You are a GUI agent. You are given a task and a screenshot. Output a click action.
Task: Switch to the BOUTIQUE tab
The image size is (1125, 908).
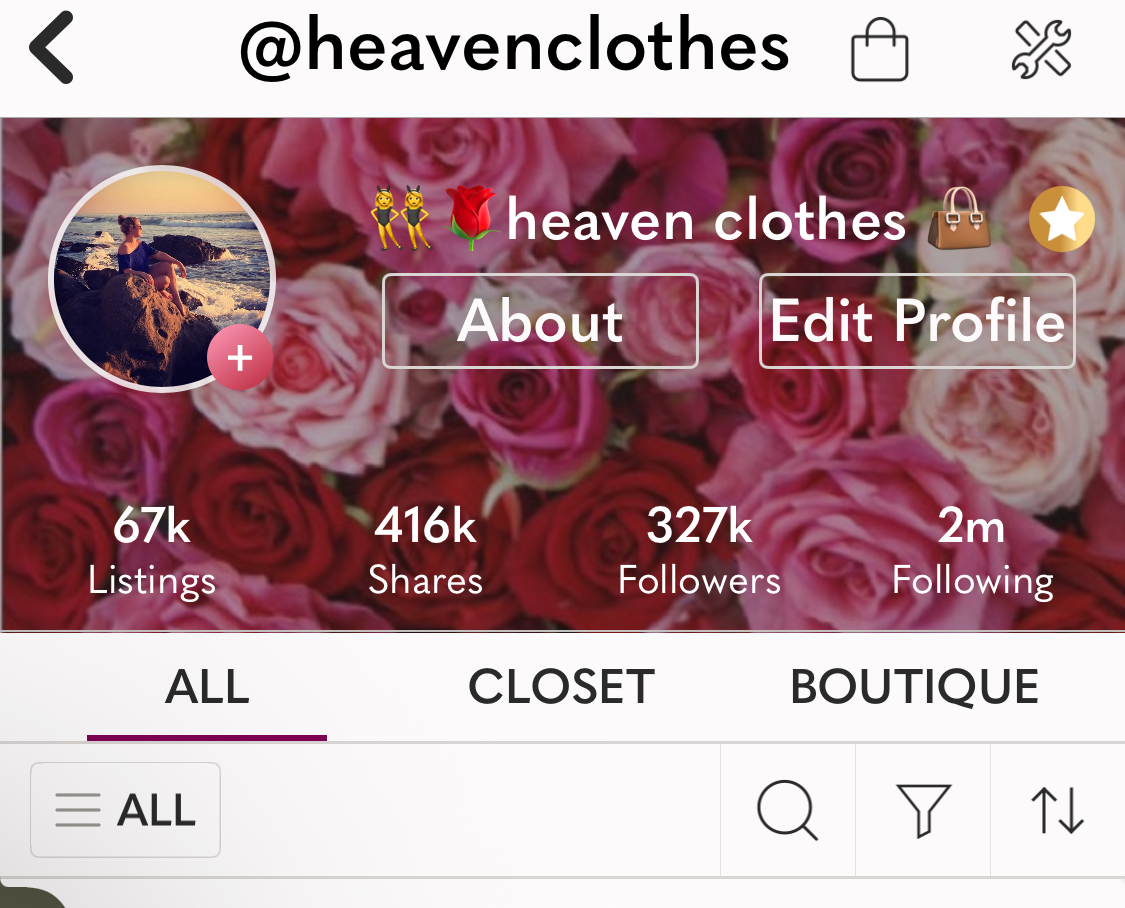(914, 688)
